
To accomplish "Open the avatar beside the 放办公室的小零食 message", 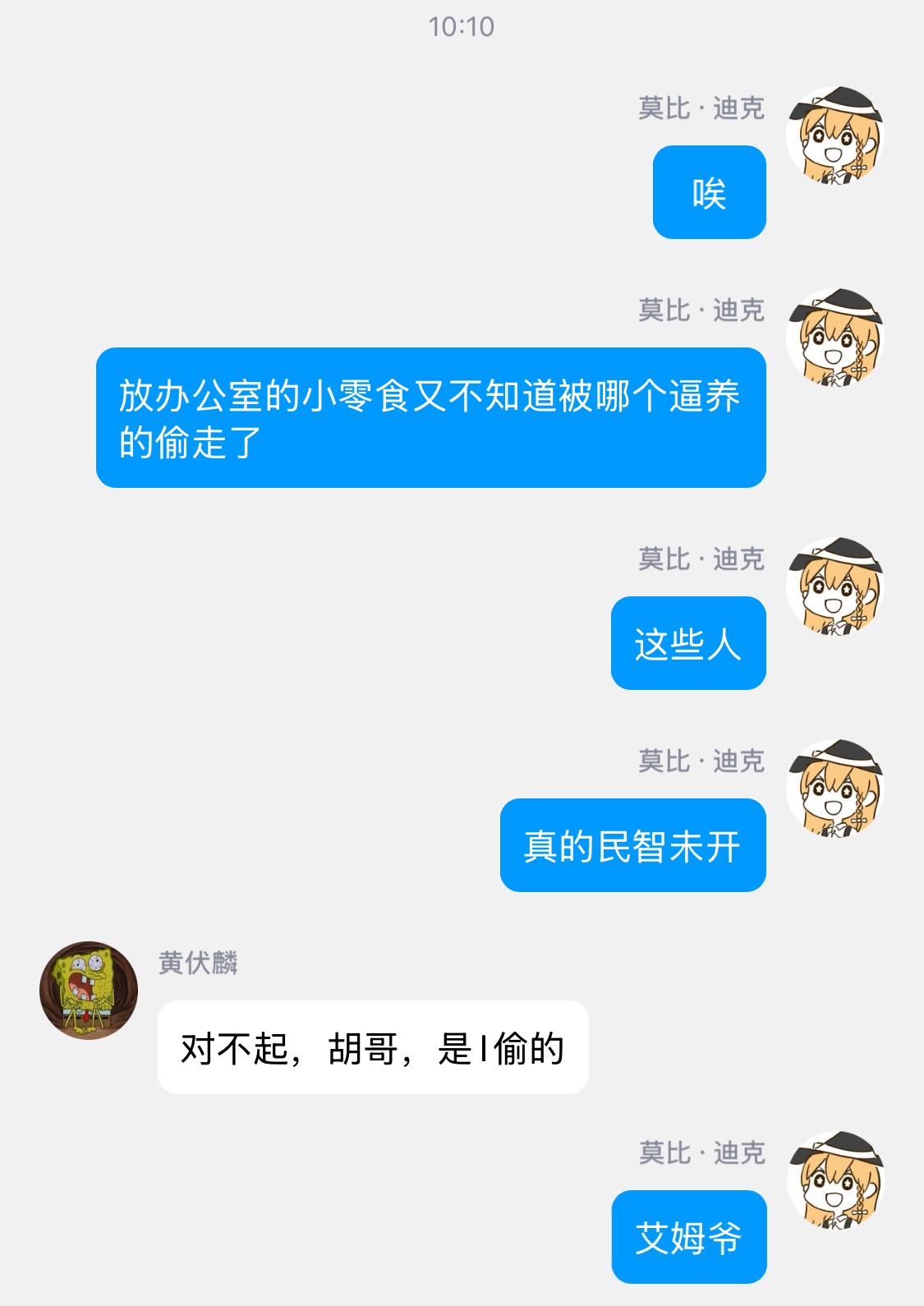I will tap(835, 337).
